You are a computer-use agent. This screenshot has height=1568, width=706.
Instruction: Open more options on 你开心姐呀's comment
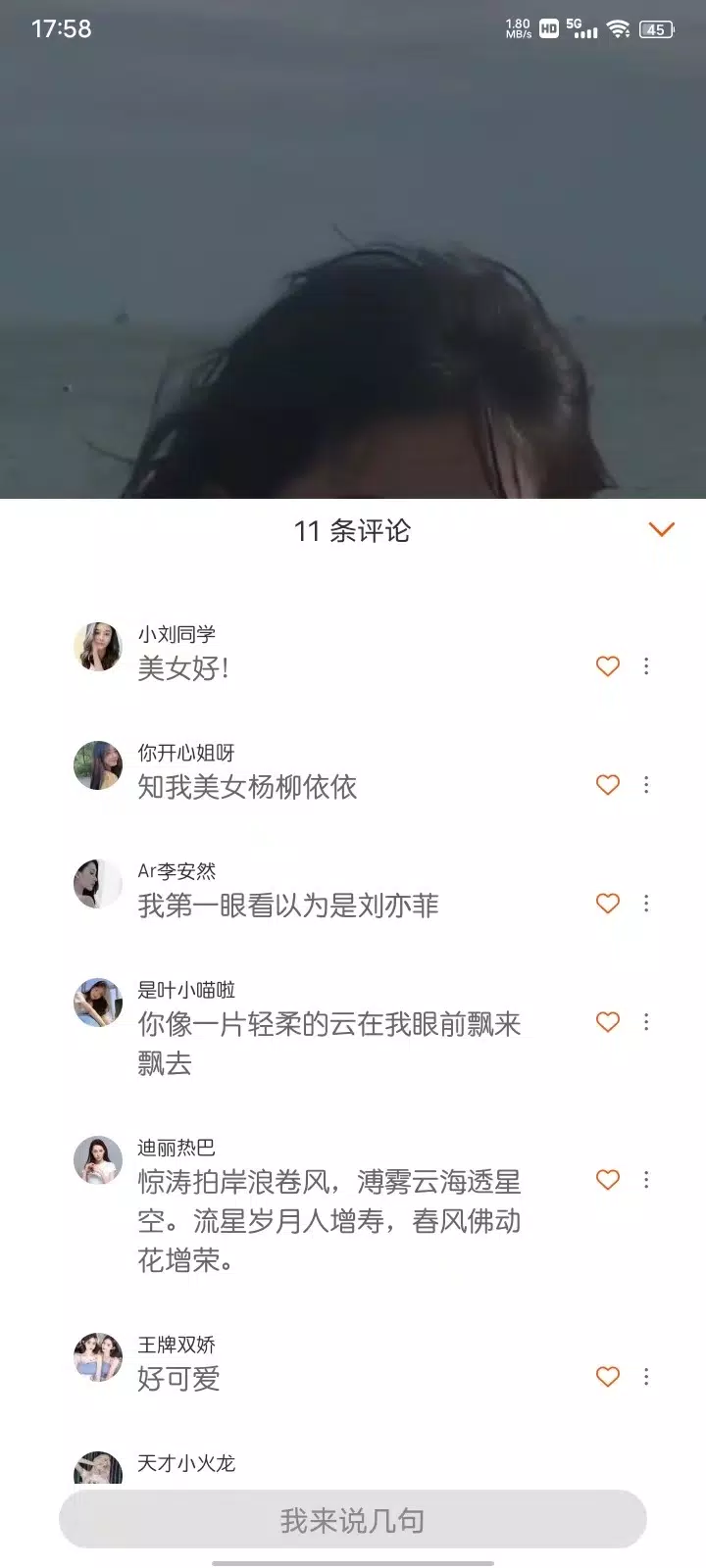coord(646,785)
